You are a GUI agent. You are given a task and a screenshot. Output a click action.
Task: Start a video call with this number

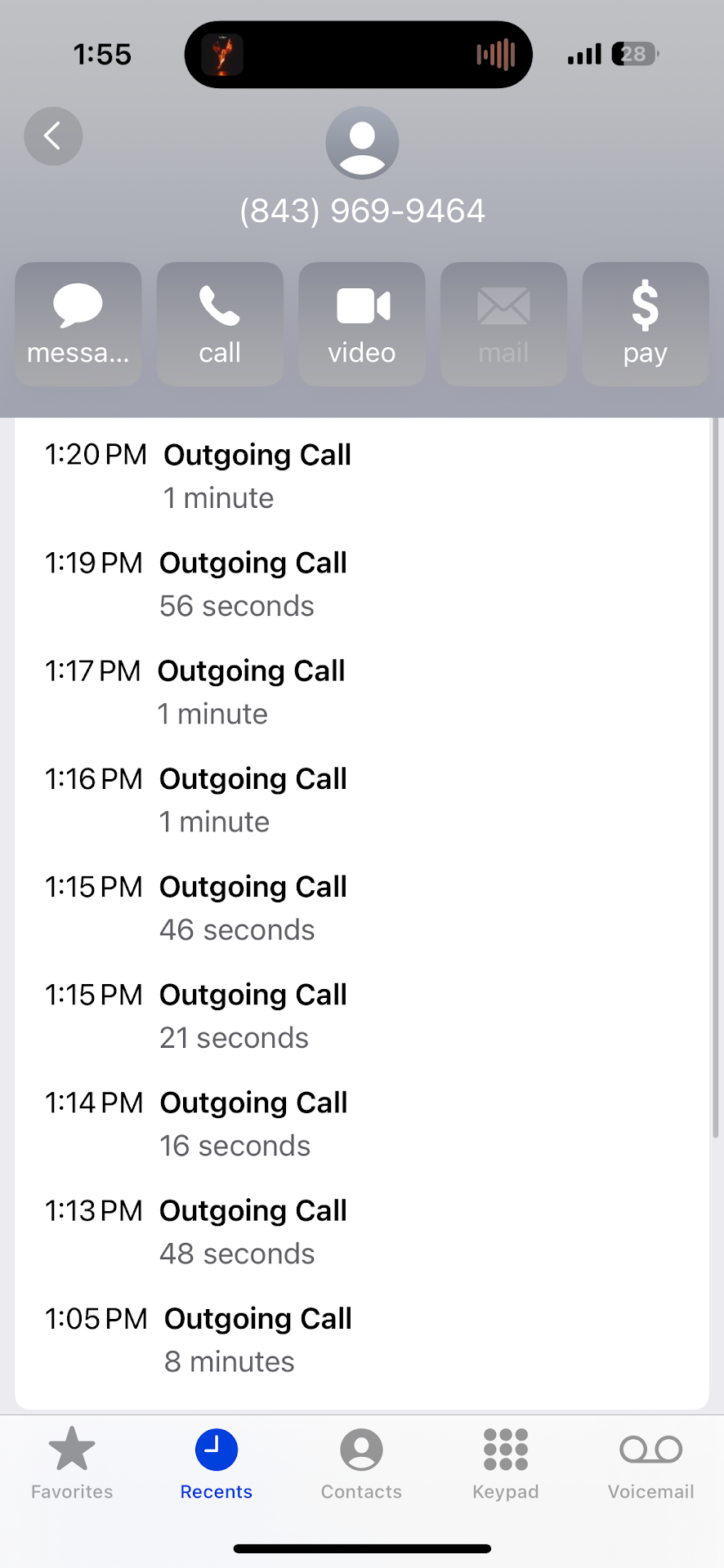(362, 324)
